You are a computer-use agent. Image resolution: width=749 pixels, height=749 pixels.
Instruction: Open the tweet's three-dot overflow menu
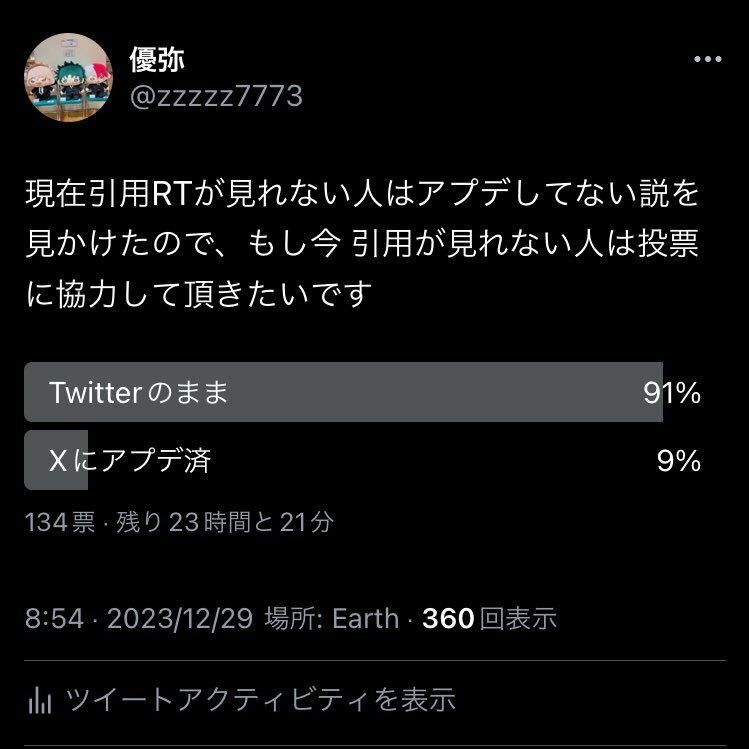point(707,60)
